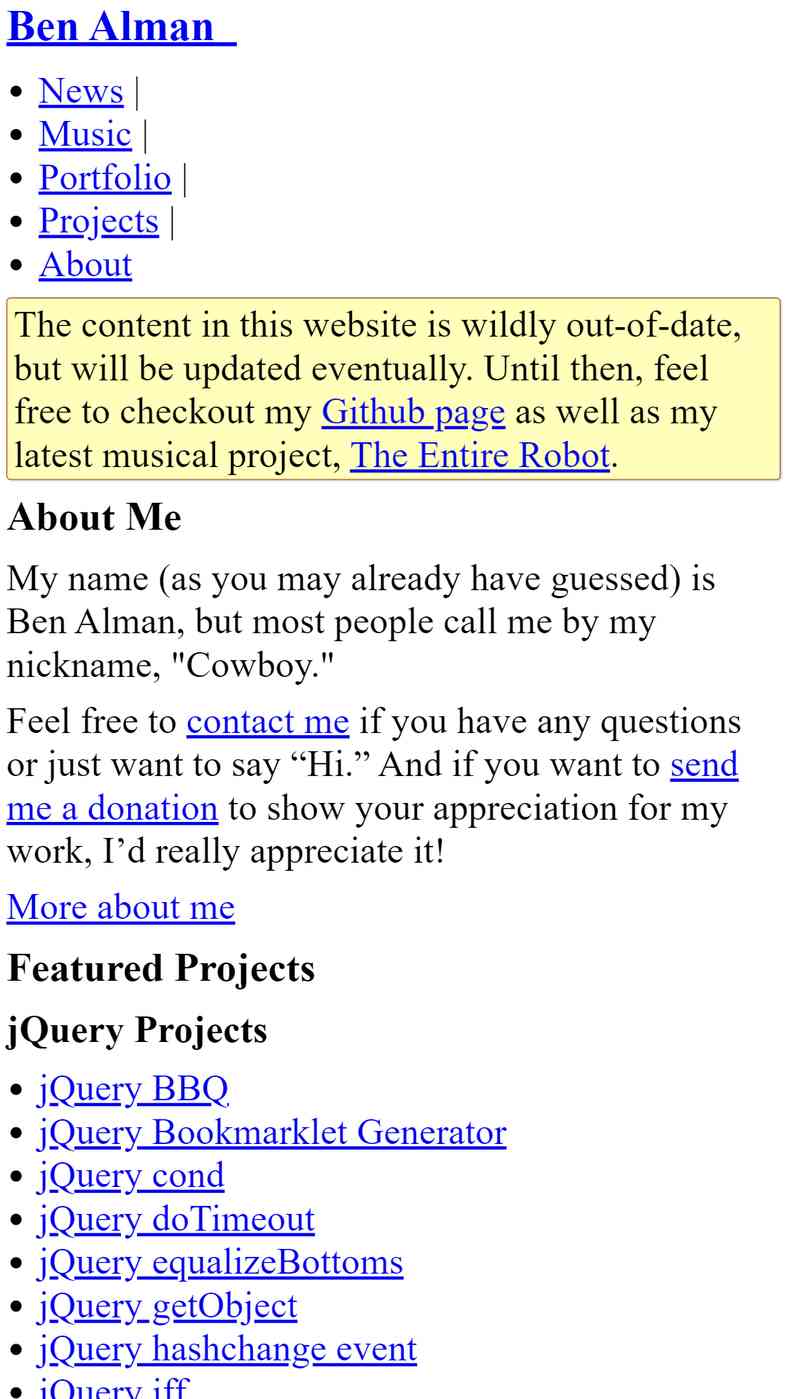This screenshot has width=787, height=1399.
Task: Open jQuery doTimeout project
Action: [177, 1219]
